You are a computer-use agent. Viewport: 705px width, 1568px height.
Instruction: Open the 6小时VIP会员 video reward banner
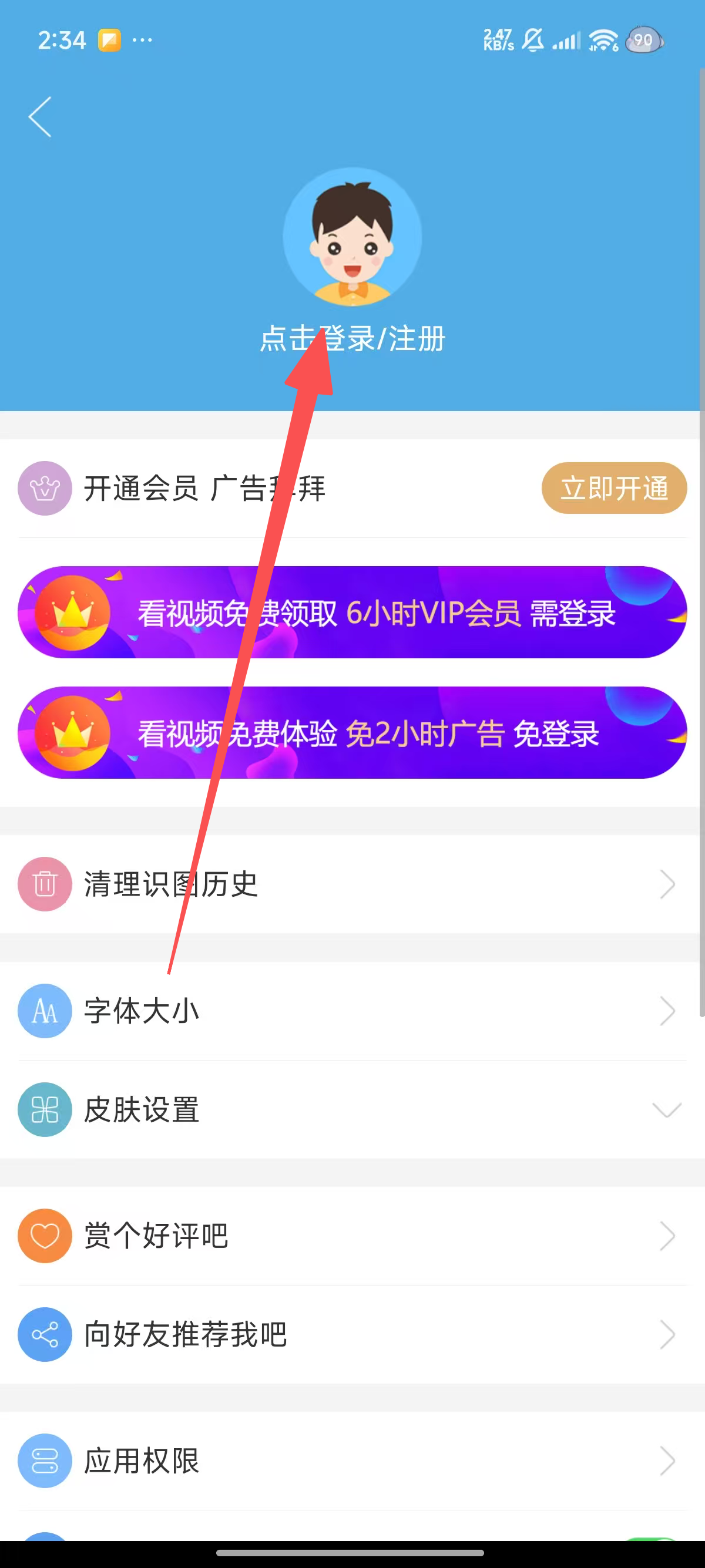tap(352, 613)
